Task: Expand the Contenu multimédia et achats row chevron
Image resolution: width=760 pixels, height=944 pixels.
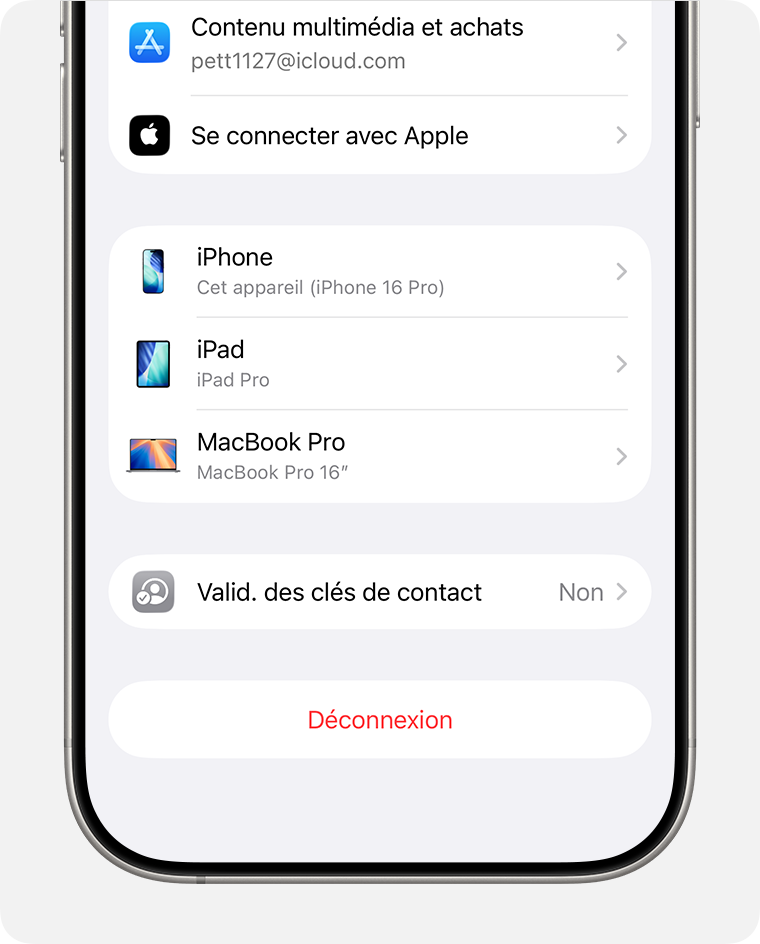Action: (621, 43)
